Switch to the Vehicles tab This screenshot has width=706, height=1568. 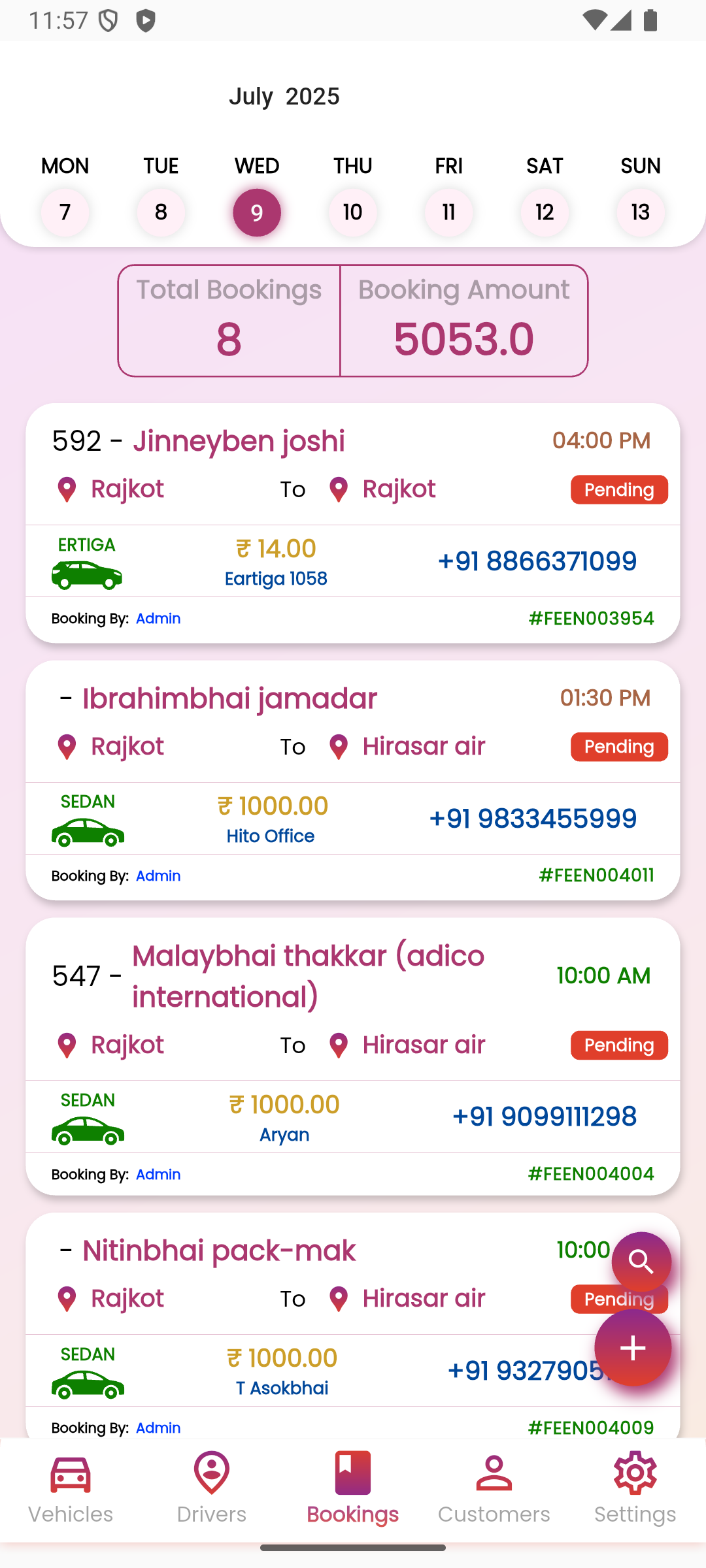pyautogui.click(x=71, y=1490)
